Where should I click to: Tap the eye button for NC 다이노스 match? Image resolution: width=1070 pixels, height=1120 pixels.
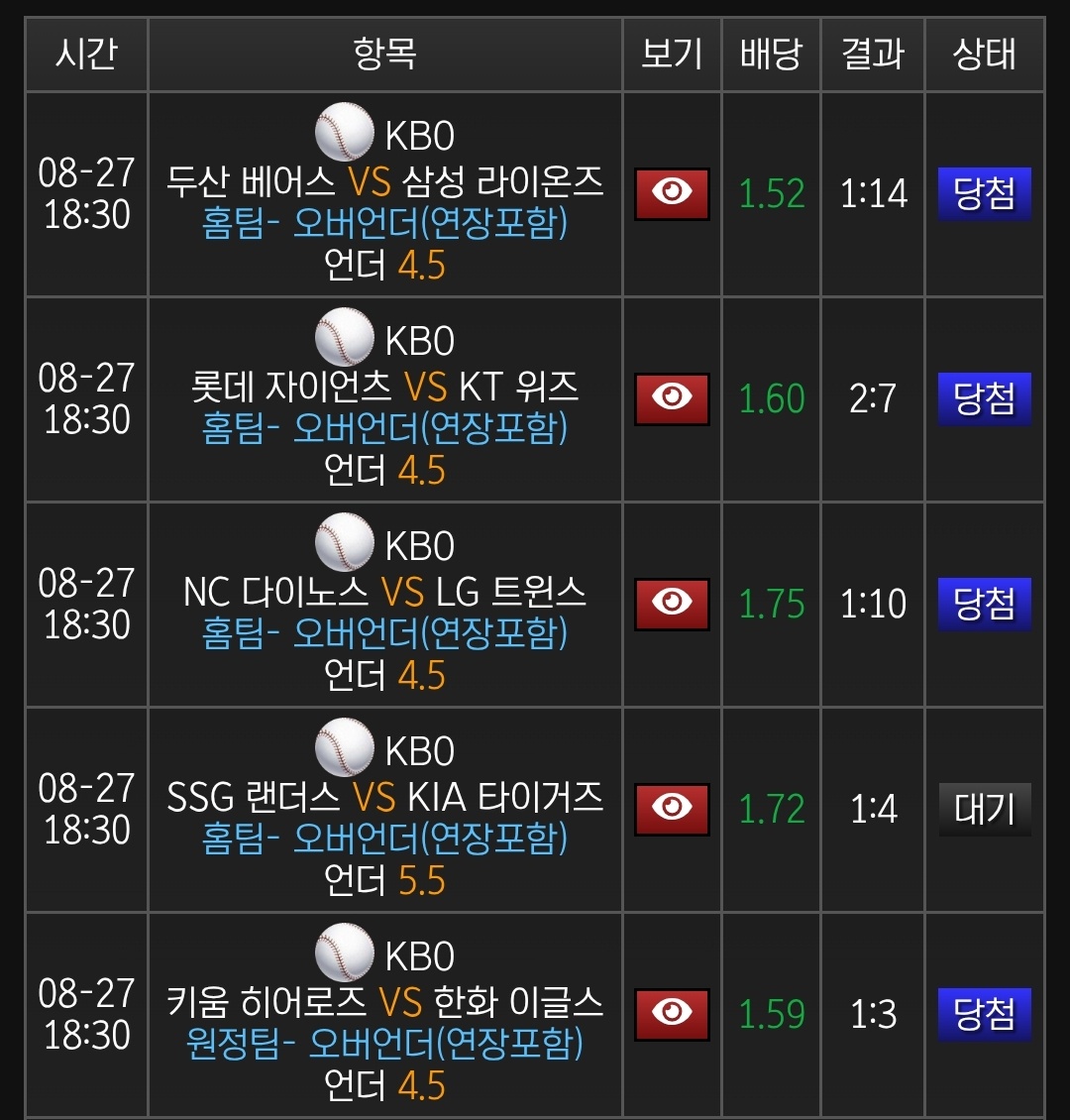tap(672, 604)
